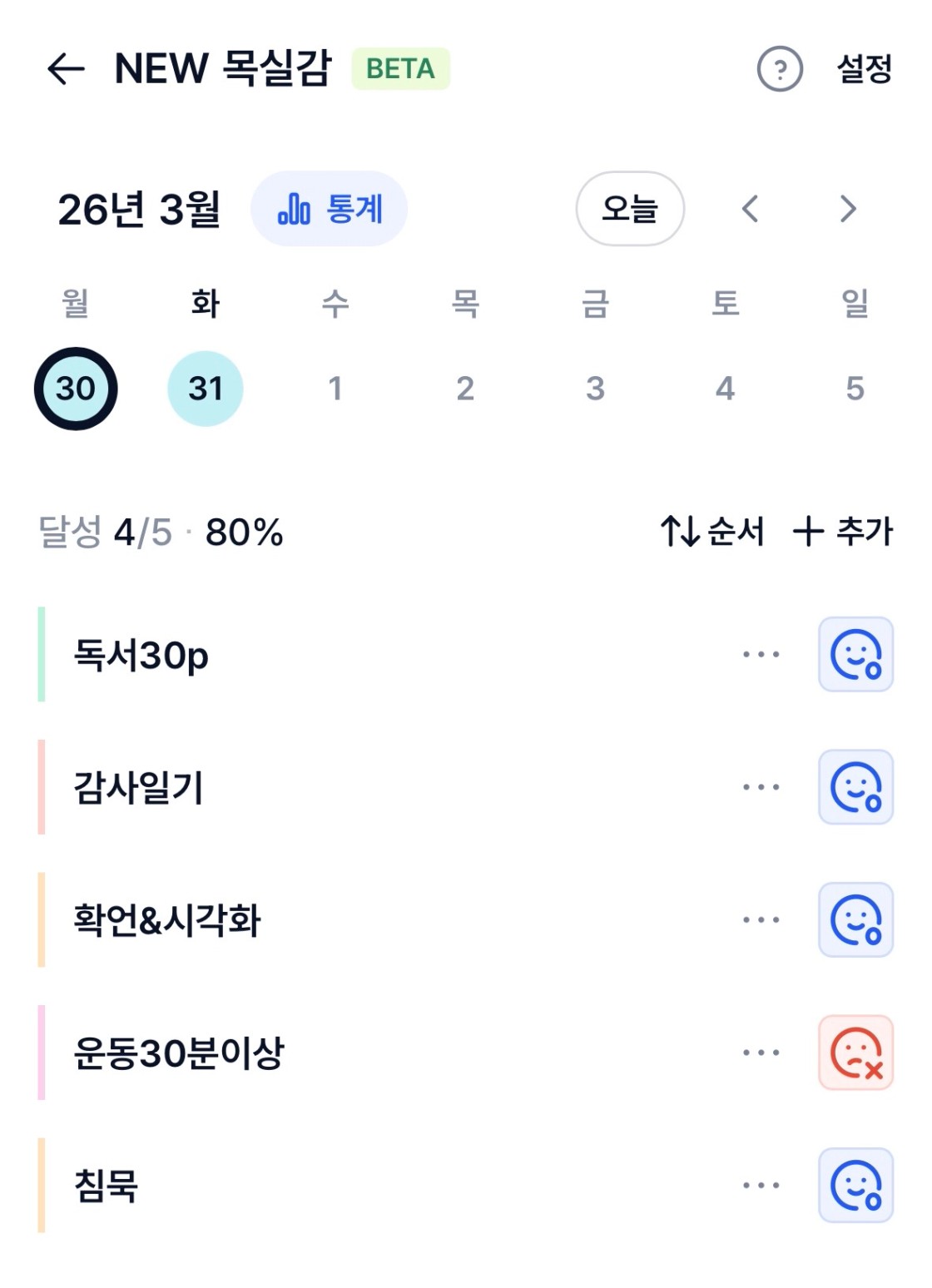Open more options for 감사일기
The width and height of the screenshot is (932, 1288).
(x=761, y=787)
